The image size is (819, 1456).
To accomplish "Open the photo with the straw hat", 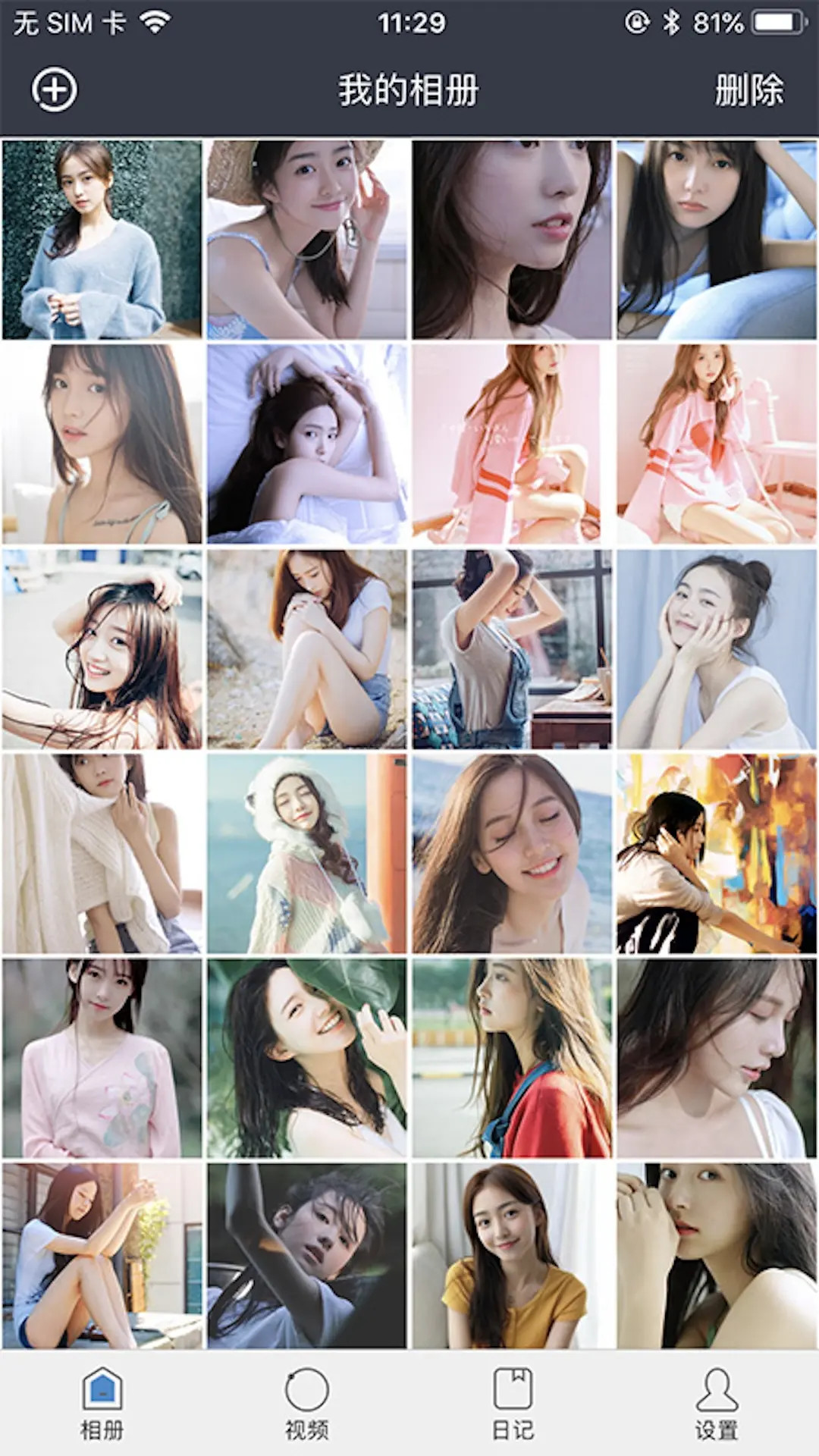I will pos(307,239).
